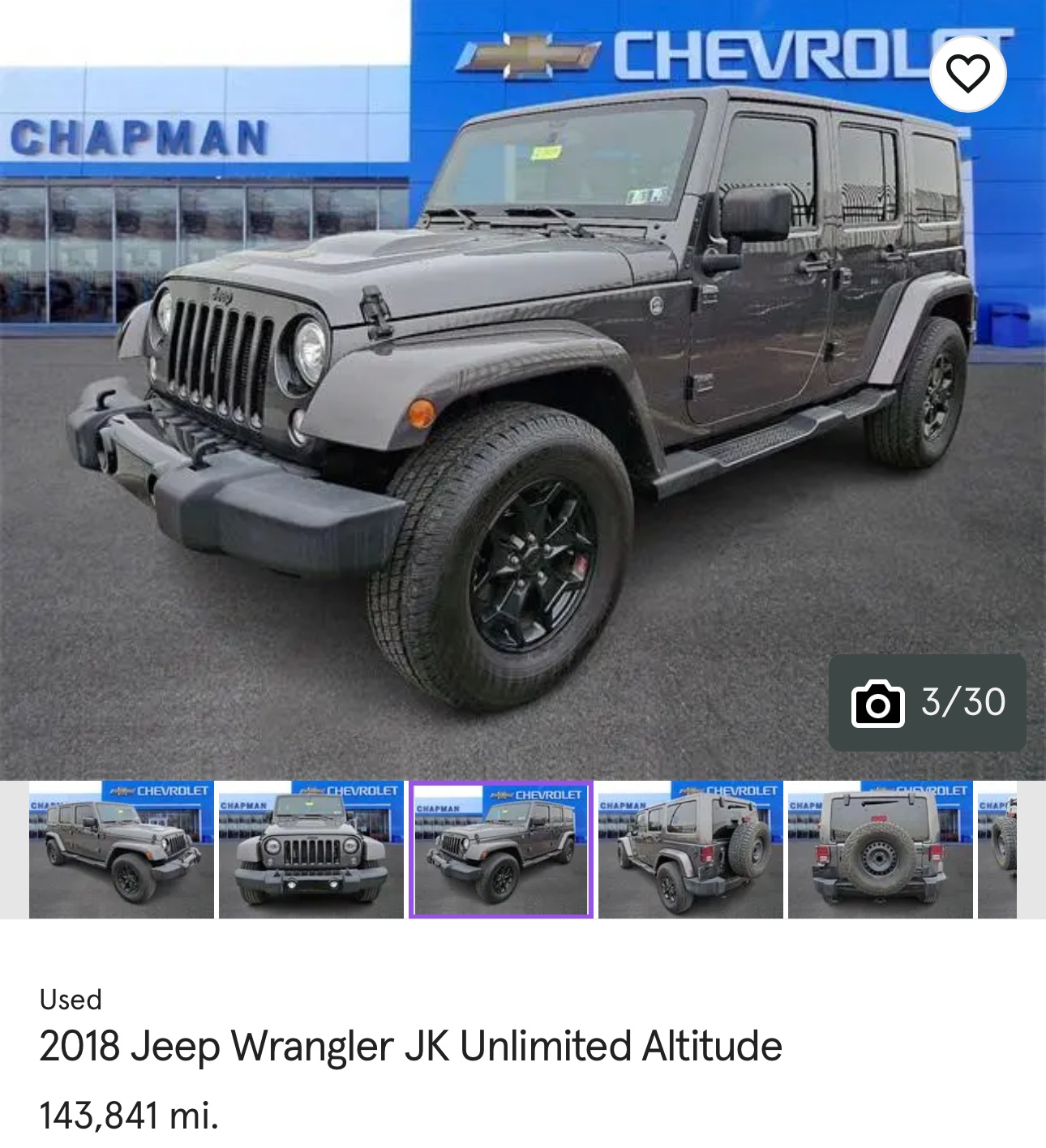Open the photo gallery from the 3/30 counter
The image size is (1046, 1148).
[927, 702]
